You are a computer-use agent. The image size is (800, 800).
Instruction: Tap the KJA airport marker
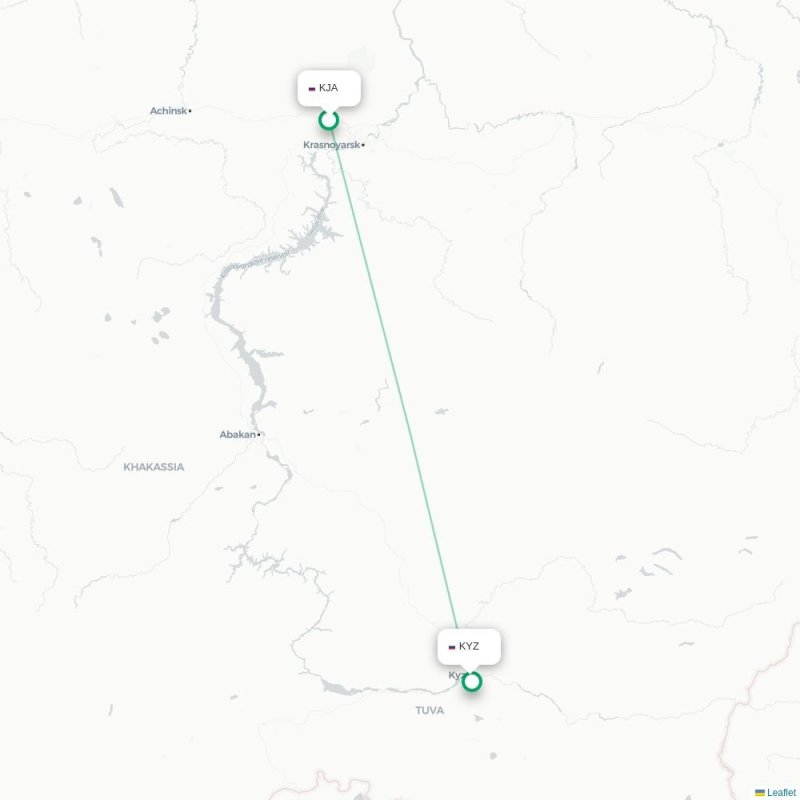click(328, 120)
